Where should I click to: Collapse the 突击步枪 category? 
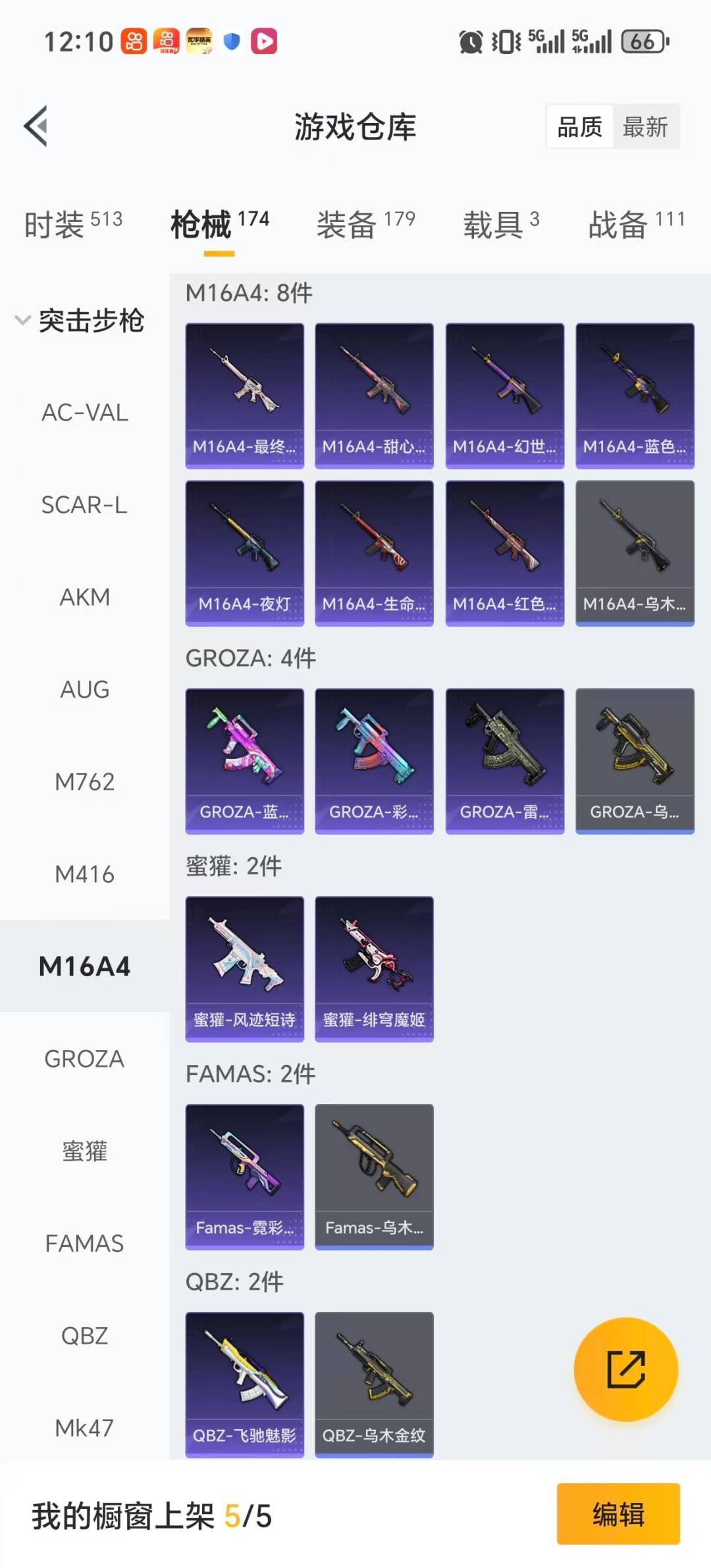click(79, 321)
